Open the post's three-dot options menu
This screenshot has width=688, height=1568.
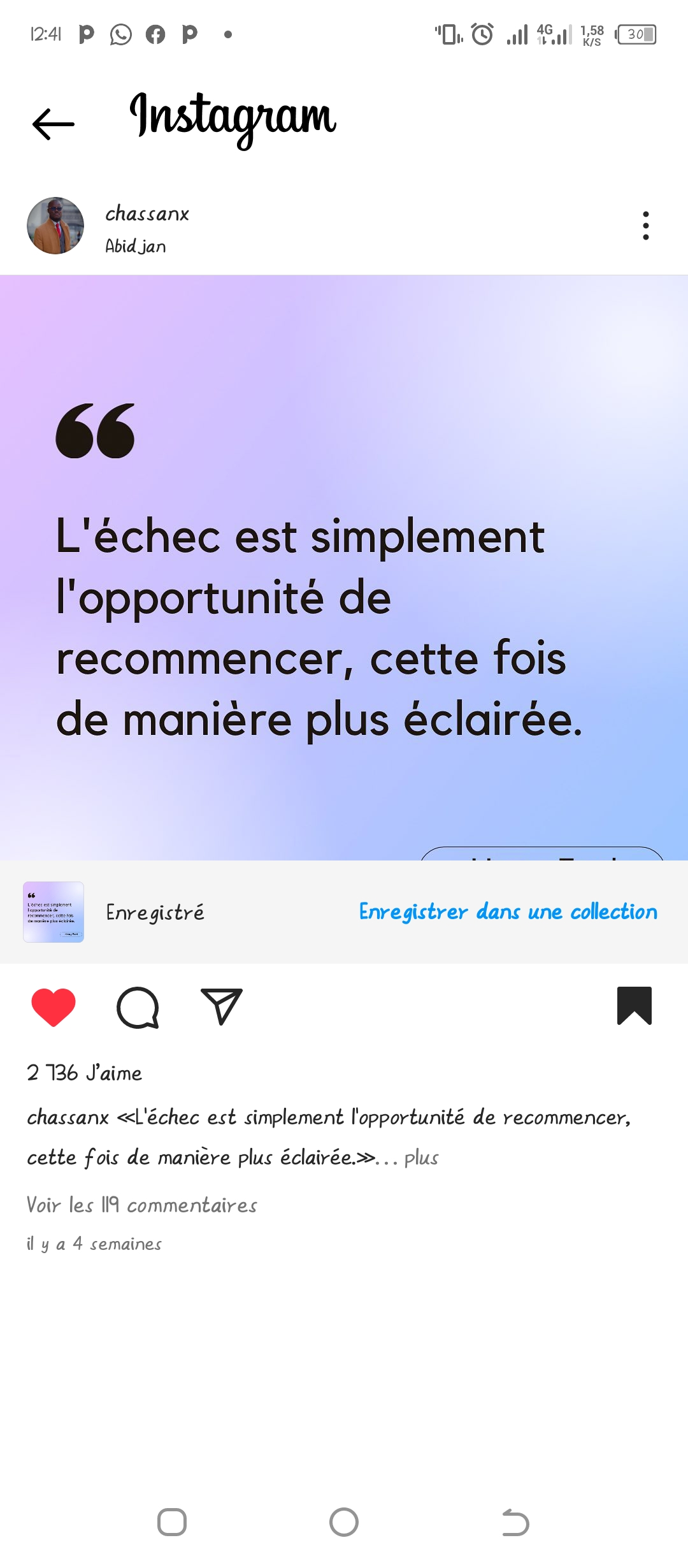[x=645, y=226]
